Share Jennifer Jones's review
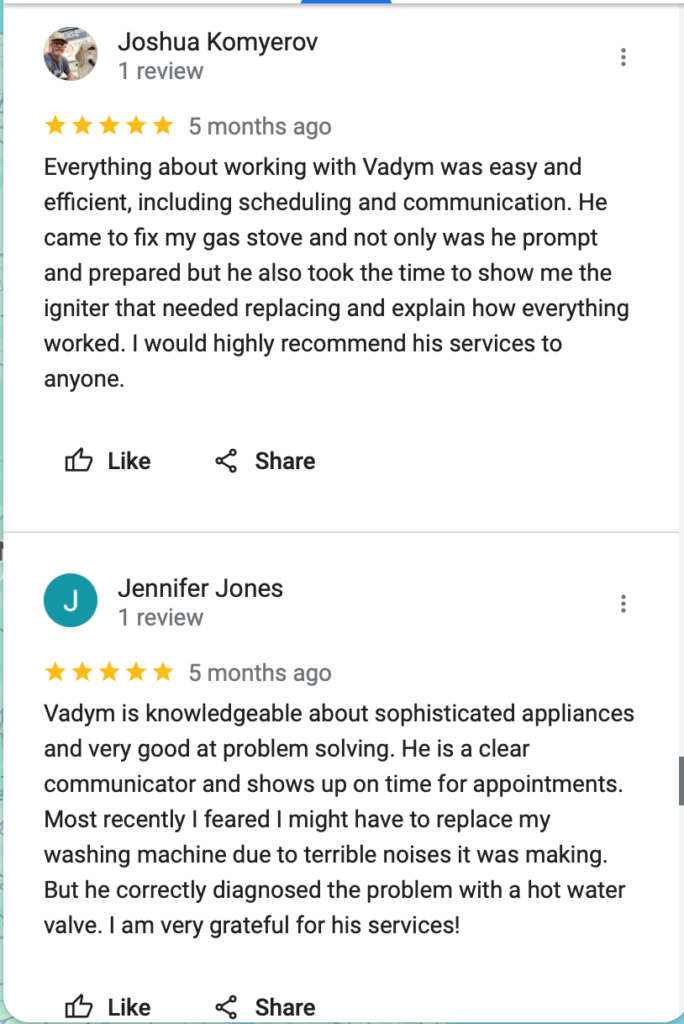684x1024 pixels. coord(265,1006)
